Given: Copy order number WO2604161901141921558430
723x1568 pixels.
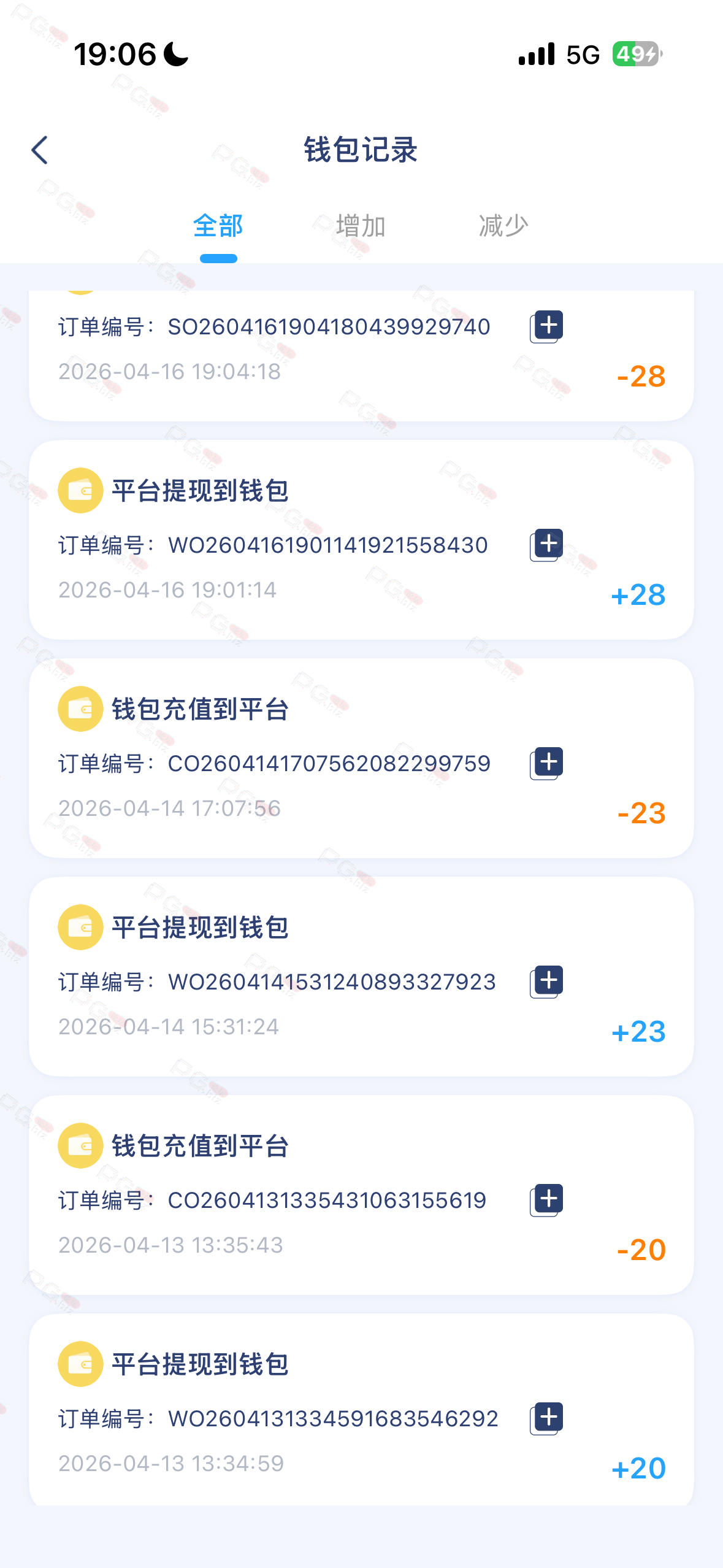Looking at the screenshot, I should (x=546, y=545).
